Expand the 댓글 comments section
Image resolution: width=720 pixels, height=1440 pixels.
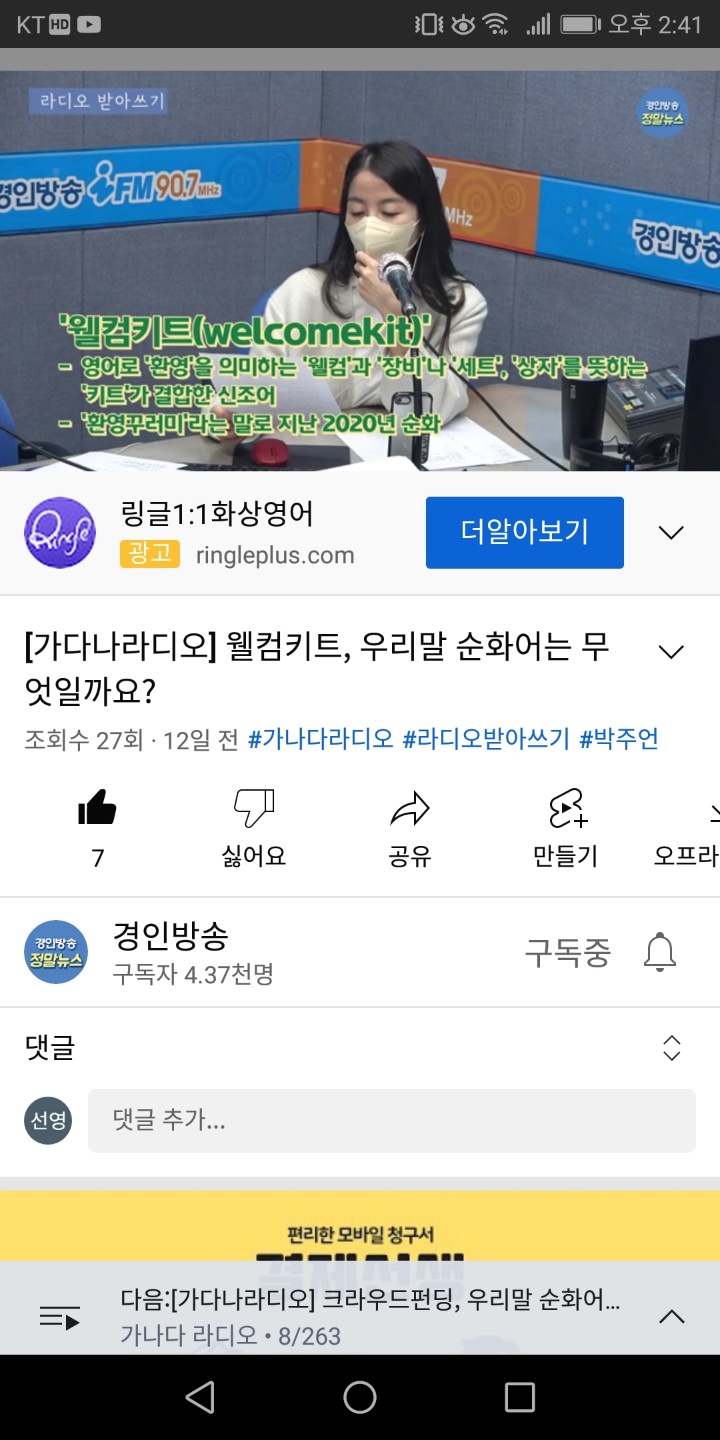(671, 1048)
